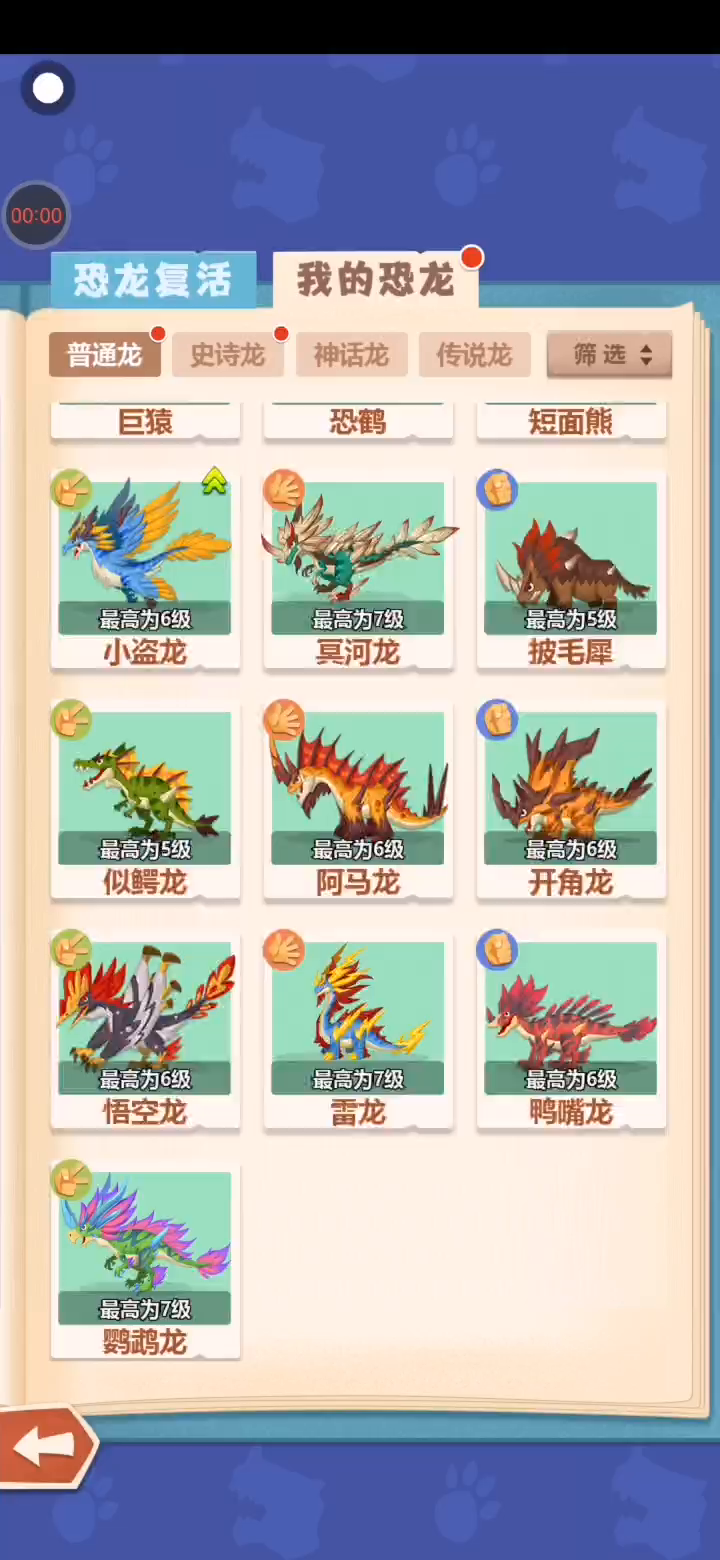Image resolution: width=720 pixels, height=1560 pixels.
Task: View the 雷龙 dinosaur card
Action: point(358,1028)
